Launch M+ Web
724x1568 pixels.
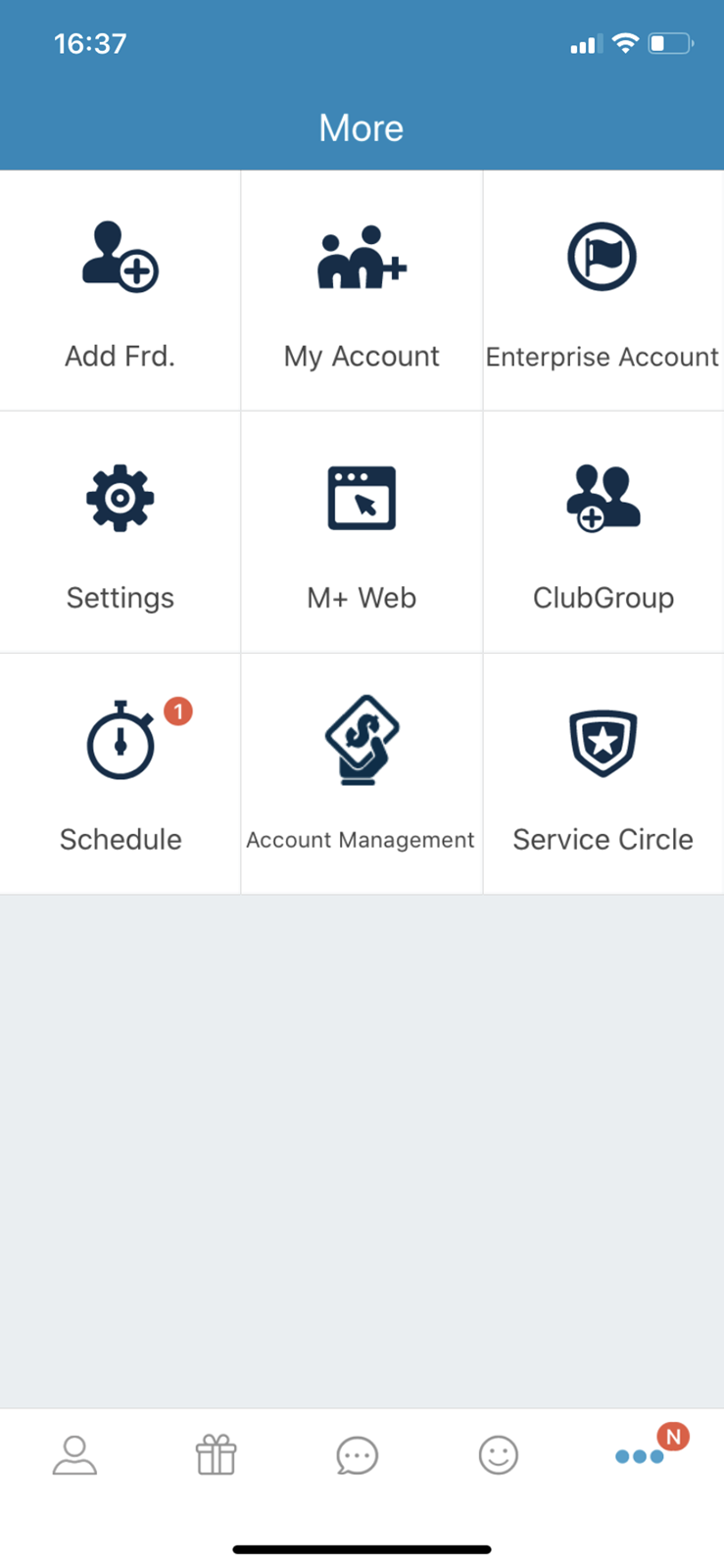pyautogui.click(x=362, y=532)
